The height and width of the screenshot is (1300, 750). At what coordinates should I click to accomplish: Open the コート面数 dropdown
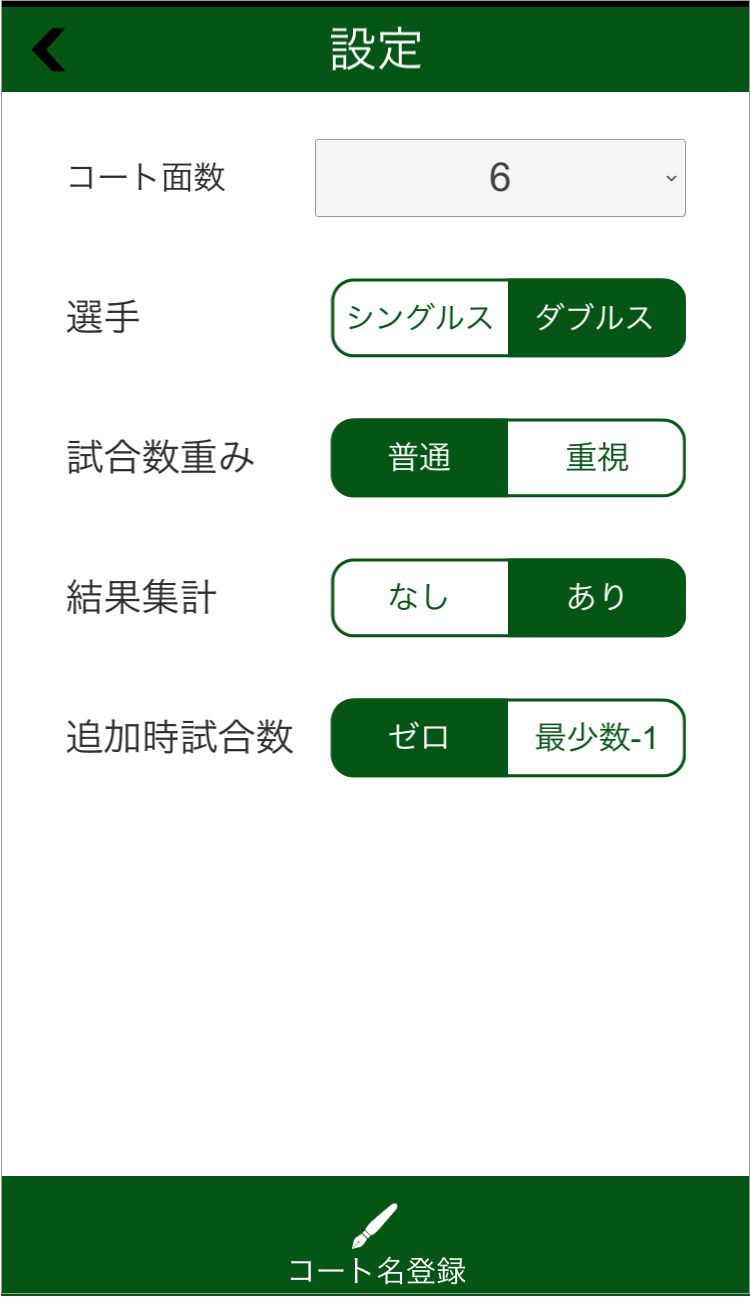click(x=500, y=178)
